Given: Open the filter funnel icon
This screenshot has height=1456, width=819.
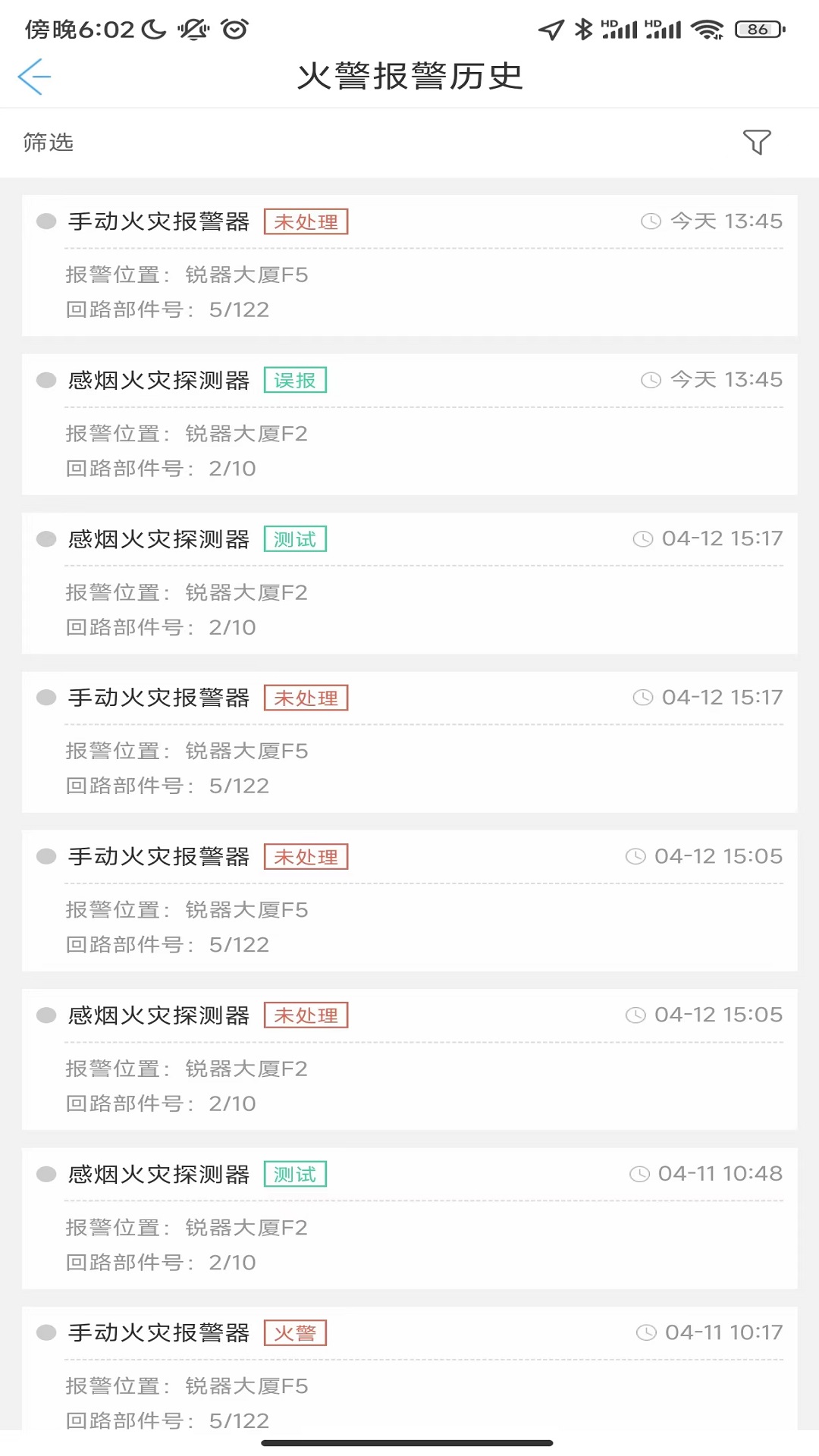Looking at the screenshot, I should tap(755, 142).
